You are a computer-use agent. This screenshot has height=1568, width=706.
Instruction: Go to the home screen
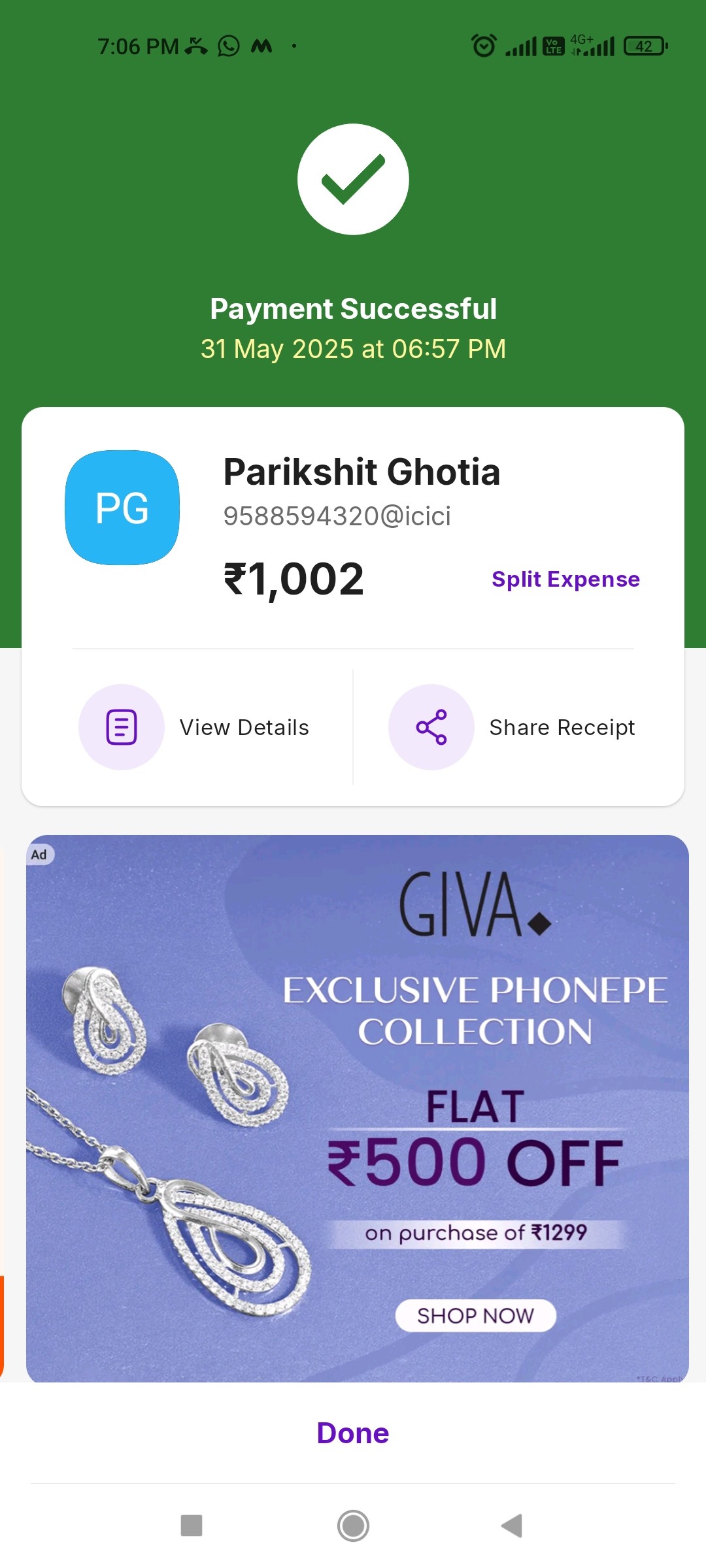pos(353,1526)
